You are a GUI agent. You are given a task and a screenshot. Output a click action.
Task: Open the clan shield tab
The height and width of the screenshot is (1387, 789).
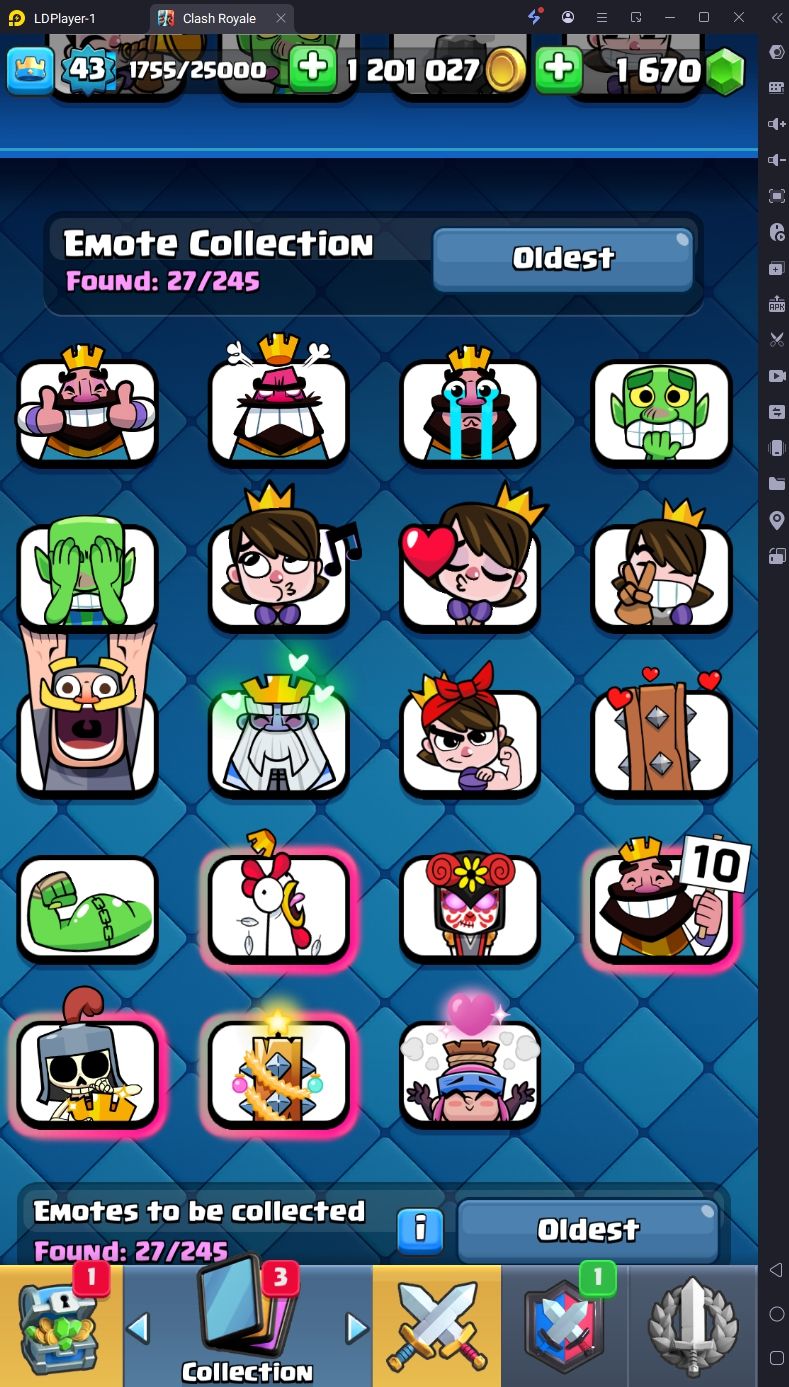pos(565,1325)
